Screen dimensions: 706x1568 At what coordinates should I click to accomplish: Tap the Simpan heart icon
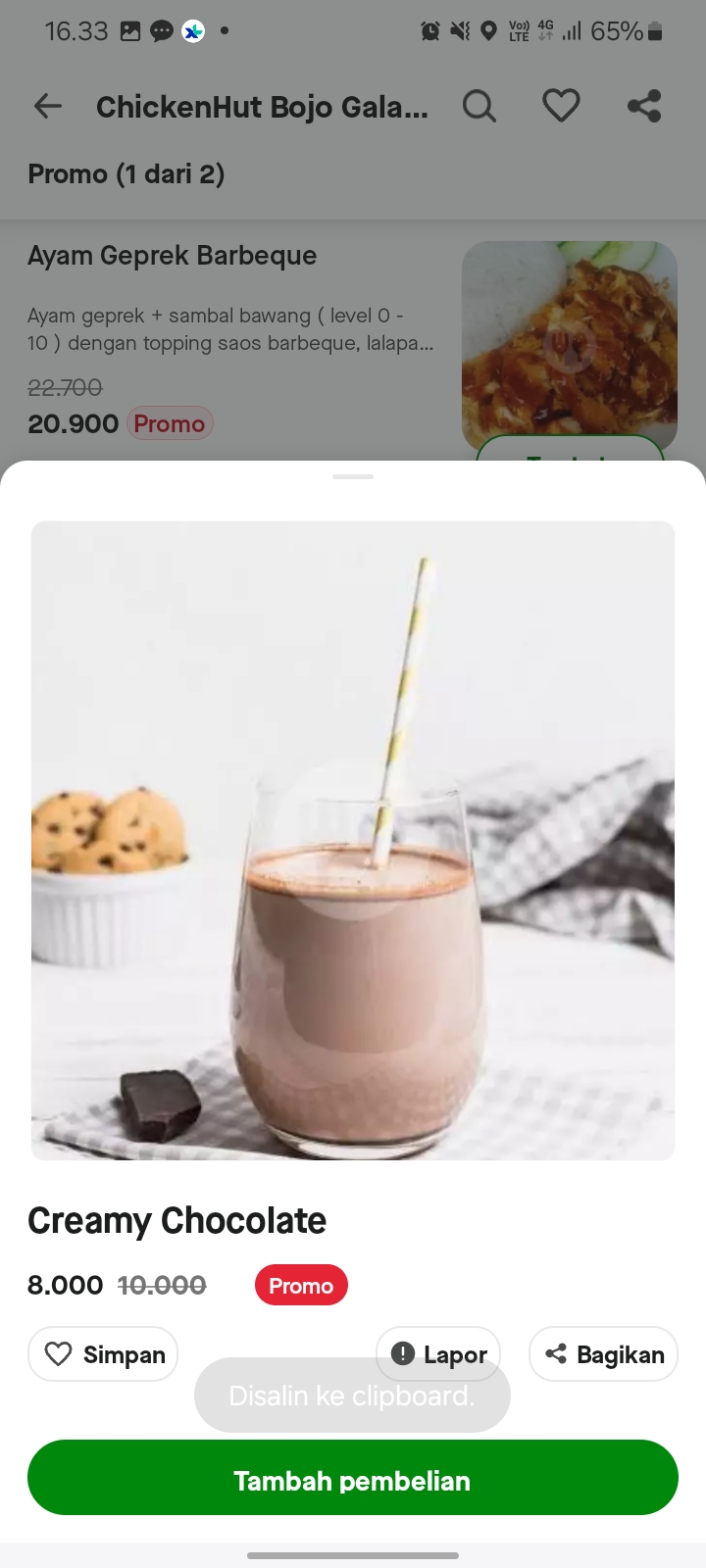click(x=61, y=1353)
